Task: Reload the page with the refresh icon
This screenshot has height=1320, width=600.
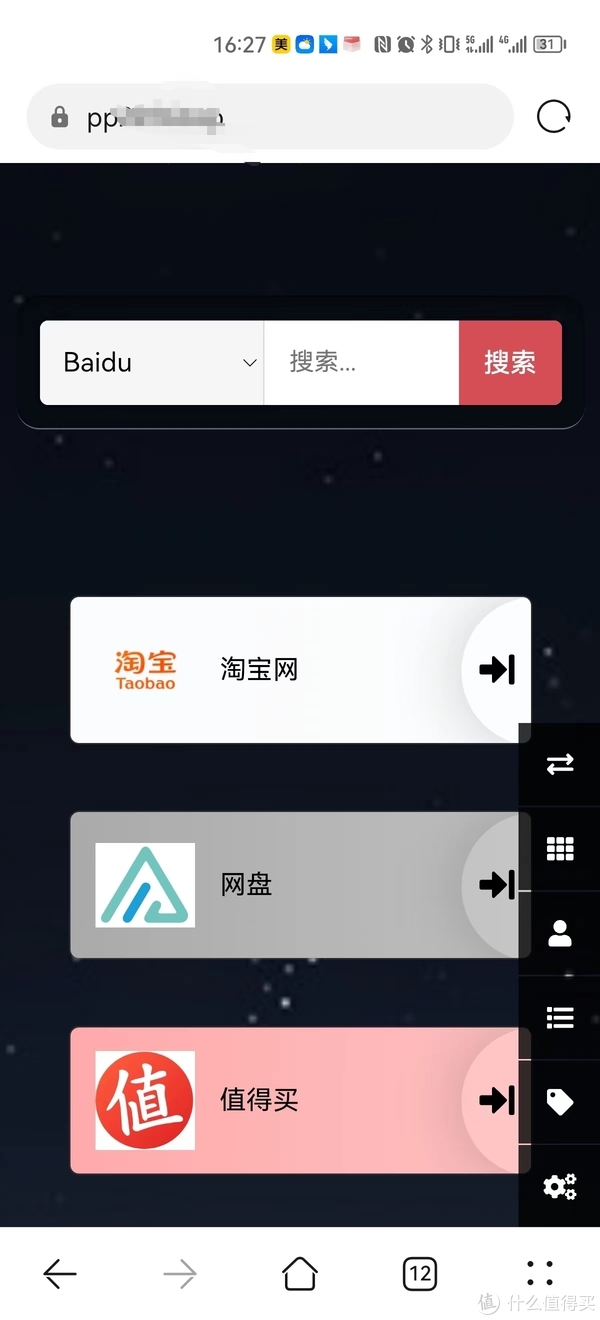Action: point(553,117)
